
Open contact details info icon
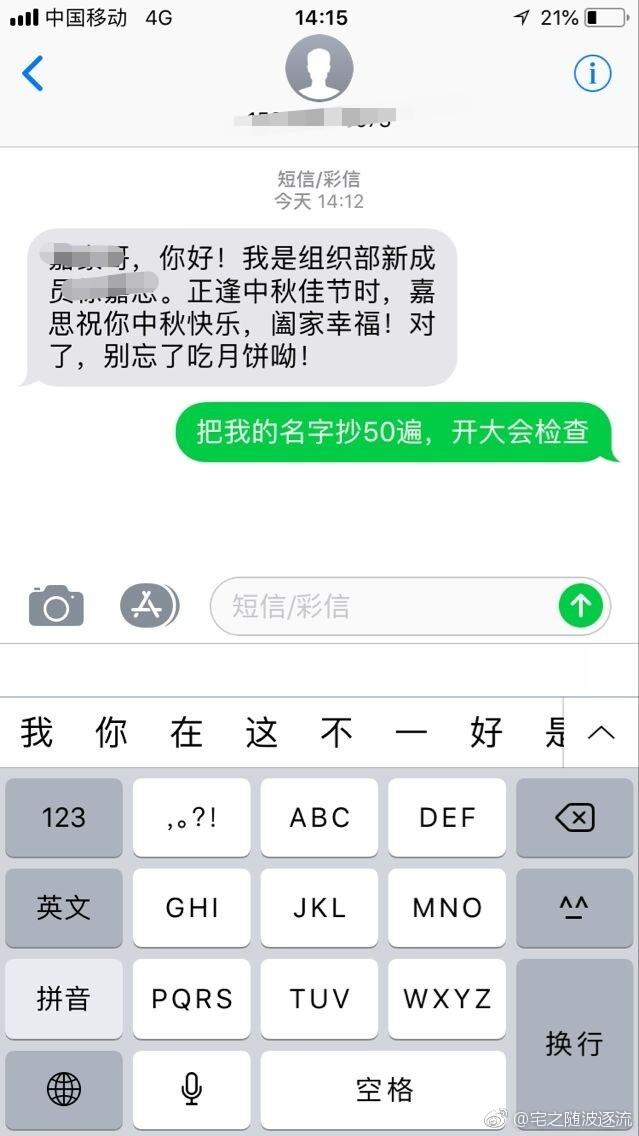coord(591,73)
